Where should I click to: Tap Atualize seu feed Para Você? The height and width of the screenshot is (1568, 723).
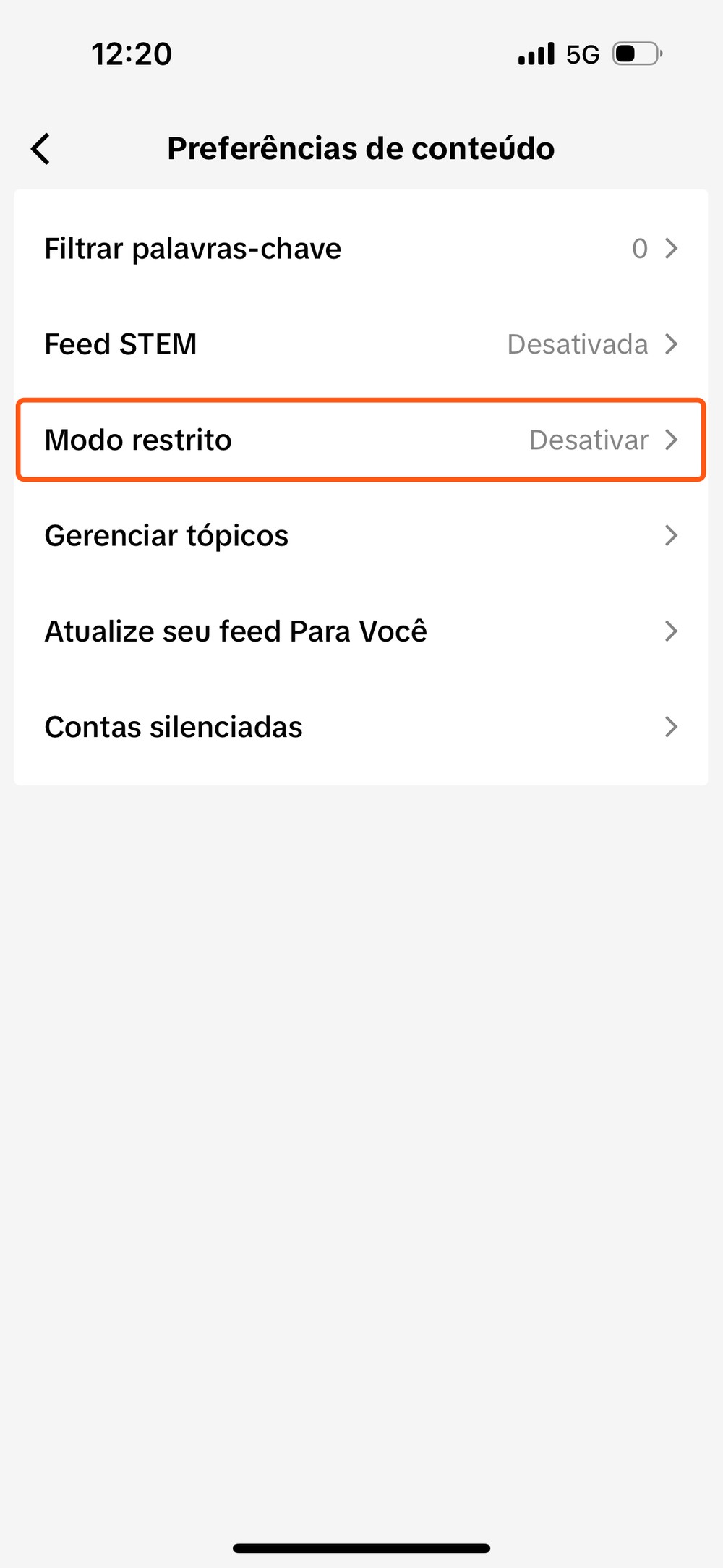click(x=361, y=631)
